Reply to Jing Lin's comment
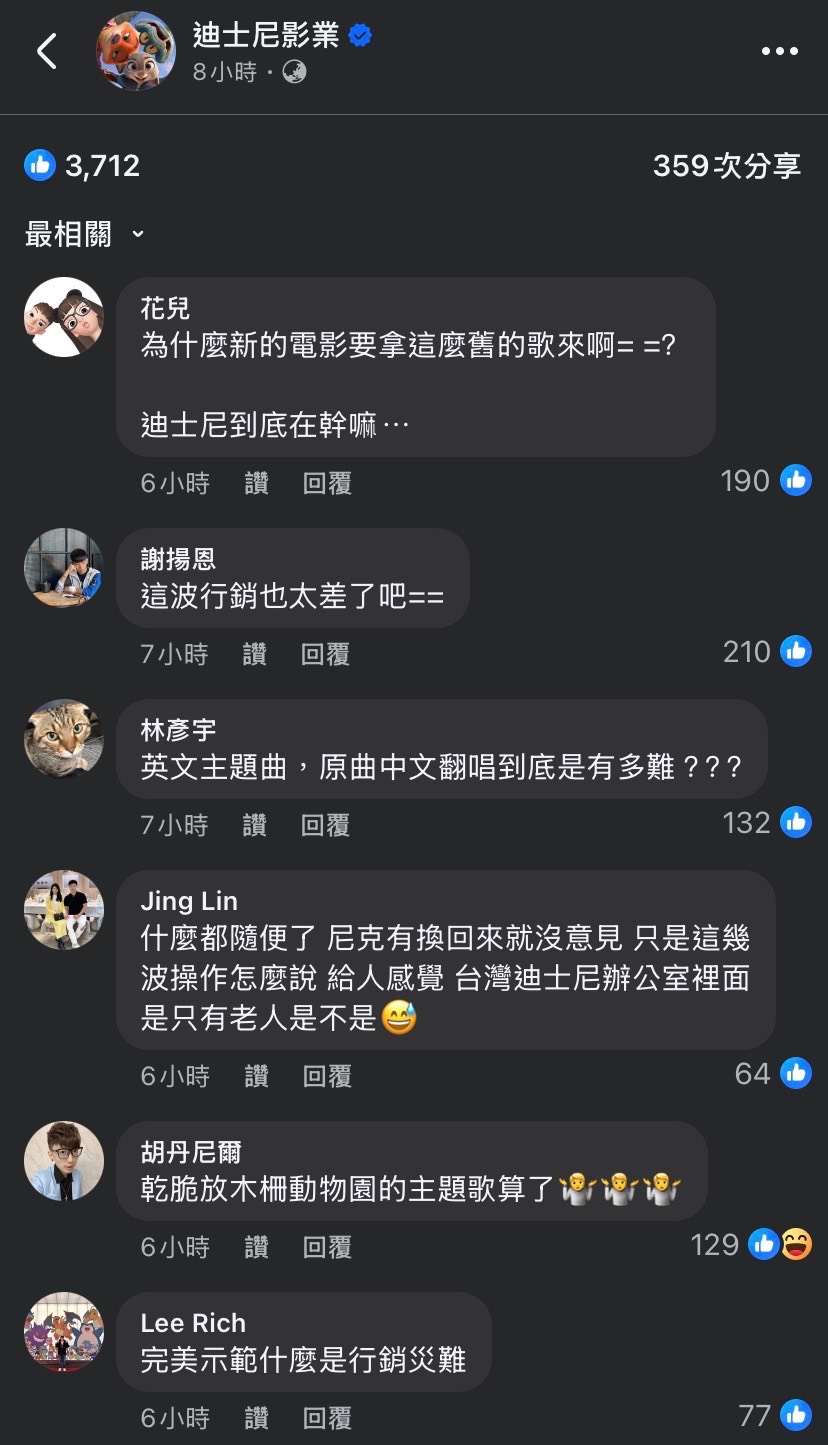The image size is (828, 1445). click(x=327, y=1077)
